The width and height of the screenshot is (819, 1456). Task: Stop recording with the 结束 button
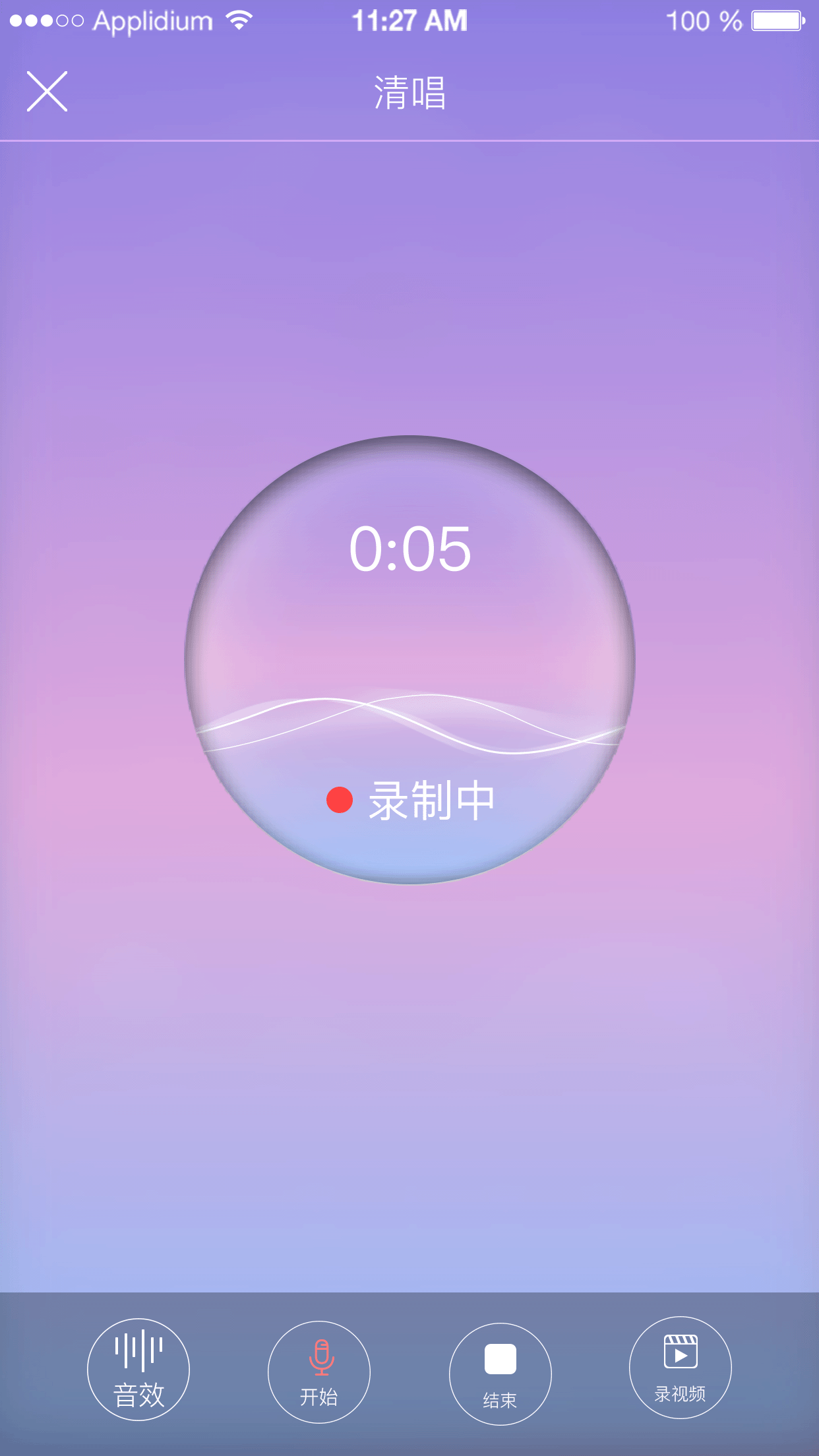pyautogui.click(x=500, y=1374)
